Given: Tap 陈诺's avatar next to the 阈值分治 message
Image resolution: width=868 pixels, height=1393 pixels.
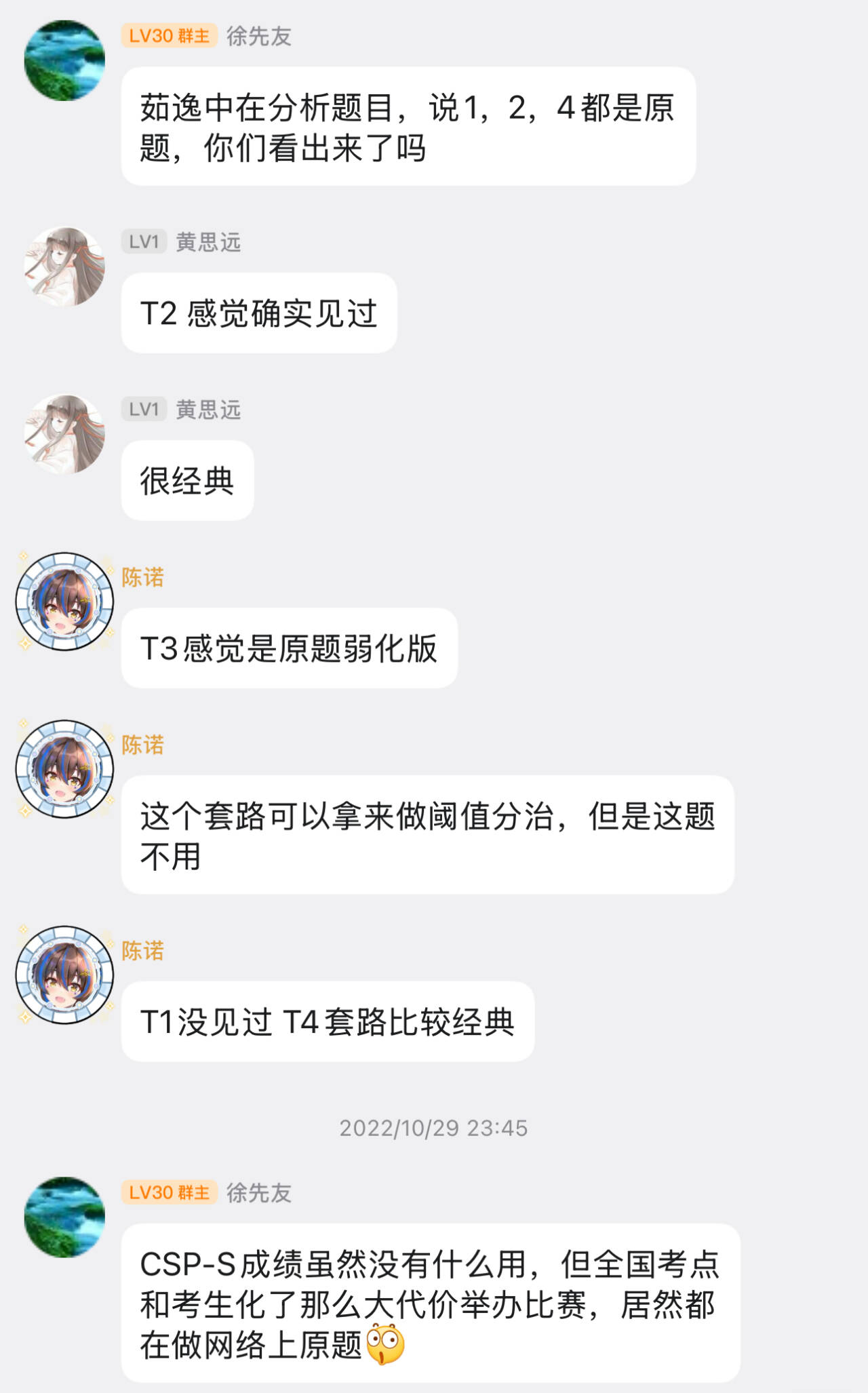Looking at the screenshot, I should pos(64,769).
